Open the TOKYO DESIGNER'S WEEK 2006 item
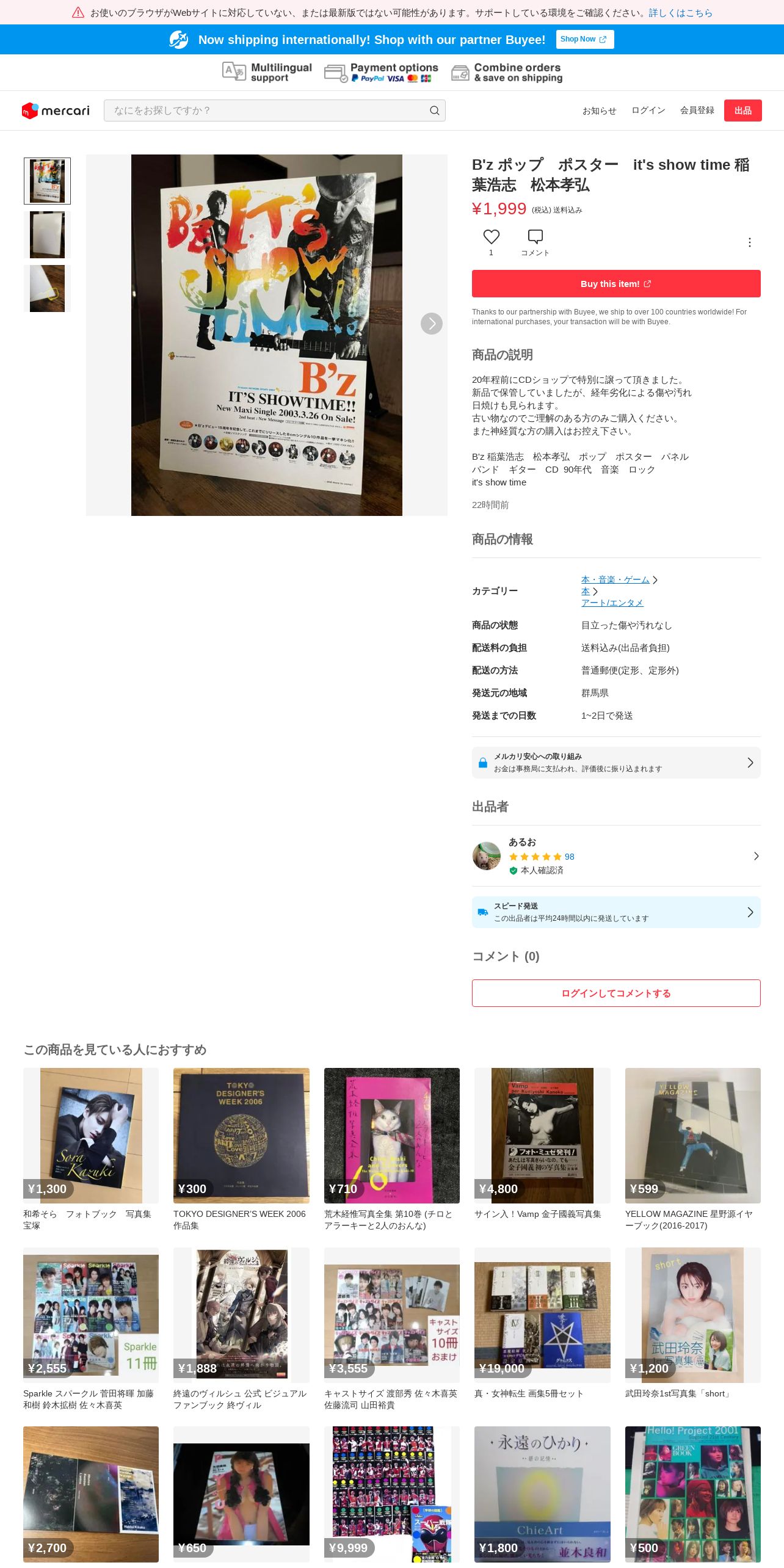The width and height of the screenshot is (784, 1568). click(x=241, y=1149)
